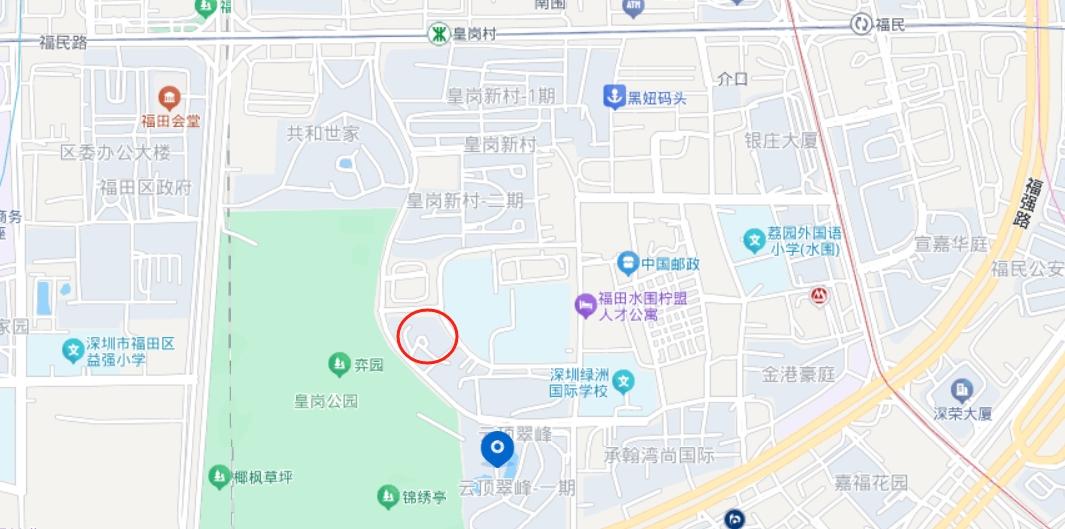Tap the 深荣大厦 building marker
Image resolution: width=1065 pixels, height=529 pixels.
[962, 390]
